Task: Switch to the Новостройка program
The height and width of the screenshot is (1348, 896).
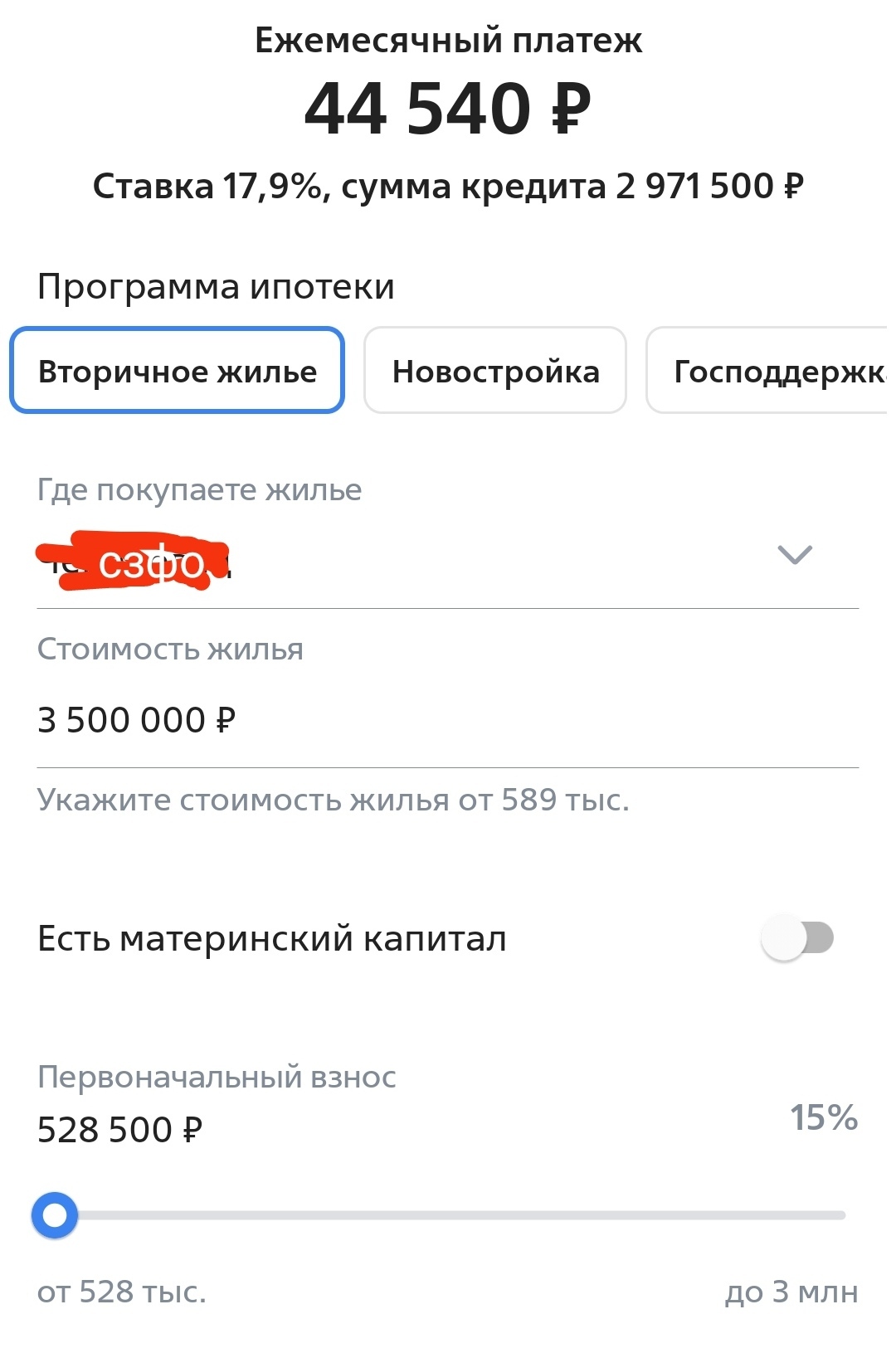Action: pos(495,371)
